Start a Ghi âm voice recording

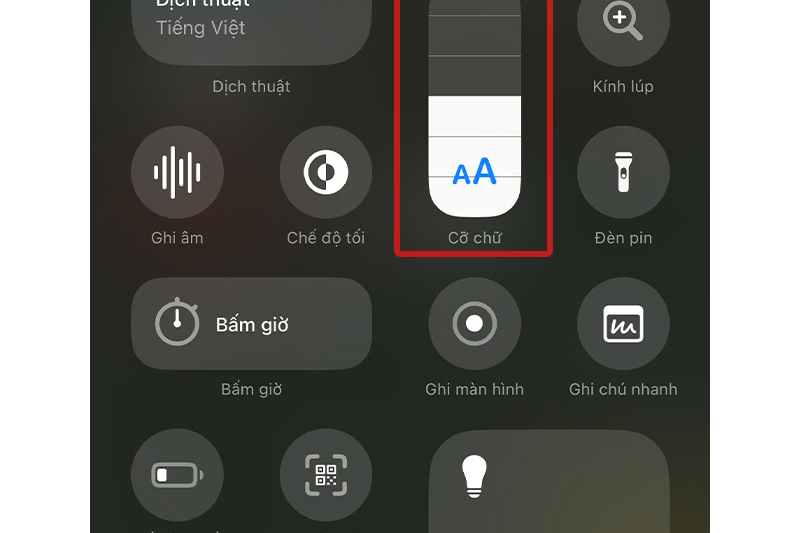pyautogui.click(x=177, y=173)
